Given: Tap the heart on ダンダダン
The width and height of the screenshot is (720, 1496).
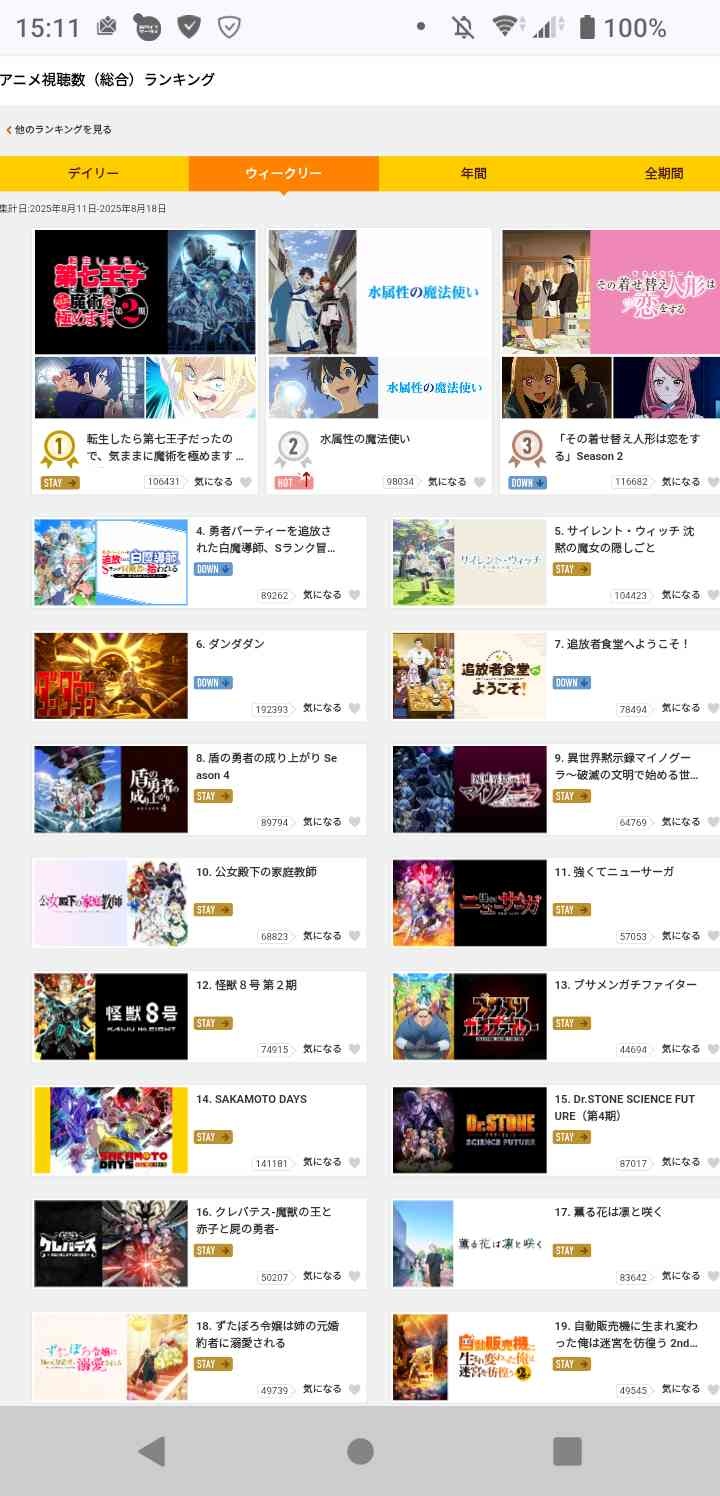Looking at the screenshot, I should tap(353, 709).
